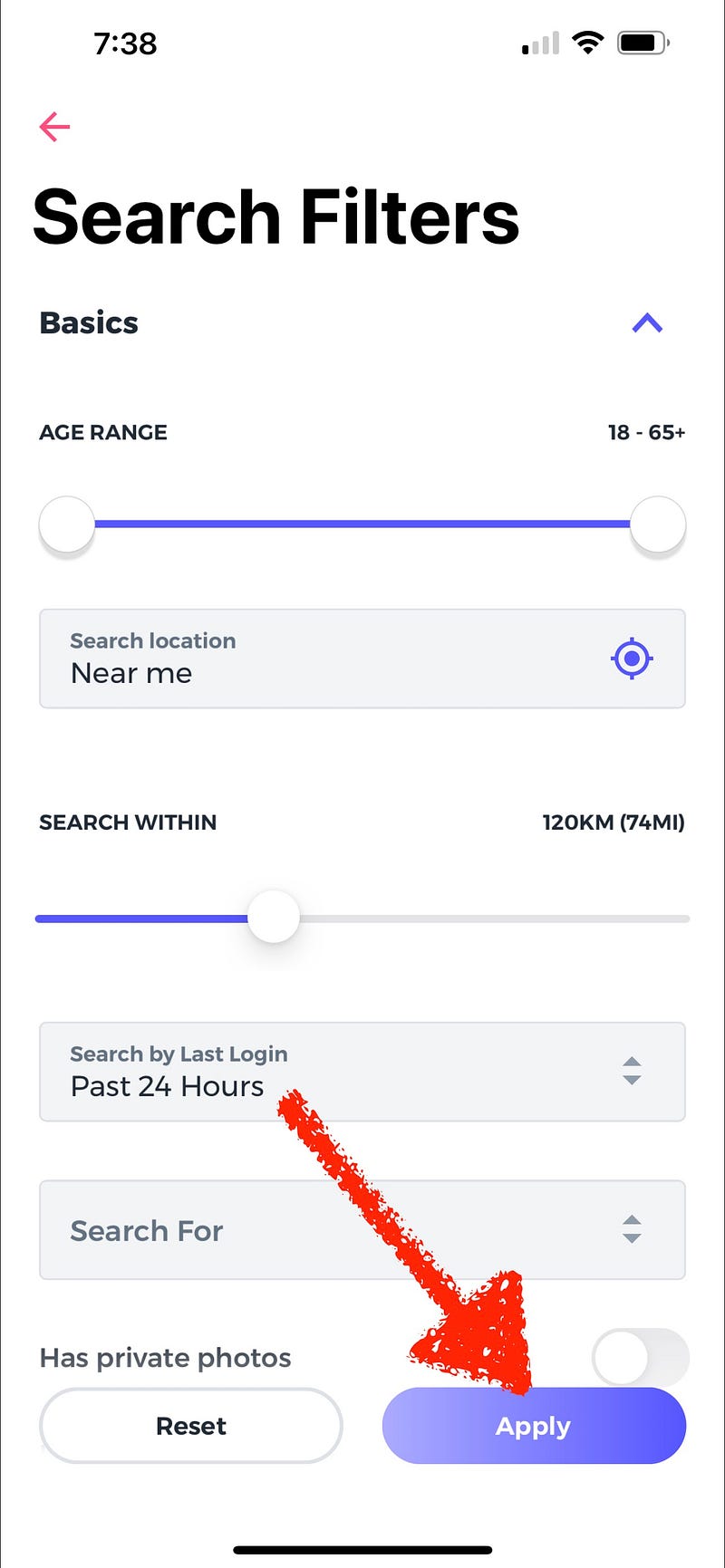The width and height of the screenshot is (725, 1568).
Task: Open the Search For dropdown
Action: tap(362, 1230)
